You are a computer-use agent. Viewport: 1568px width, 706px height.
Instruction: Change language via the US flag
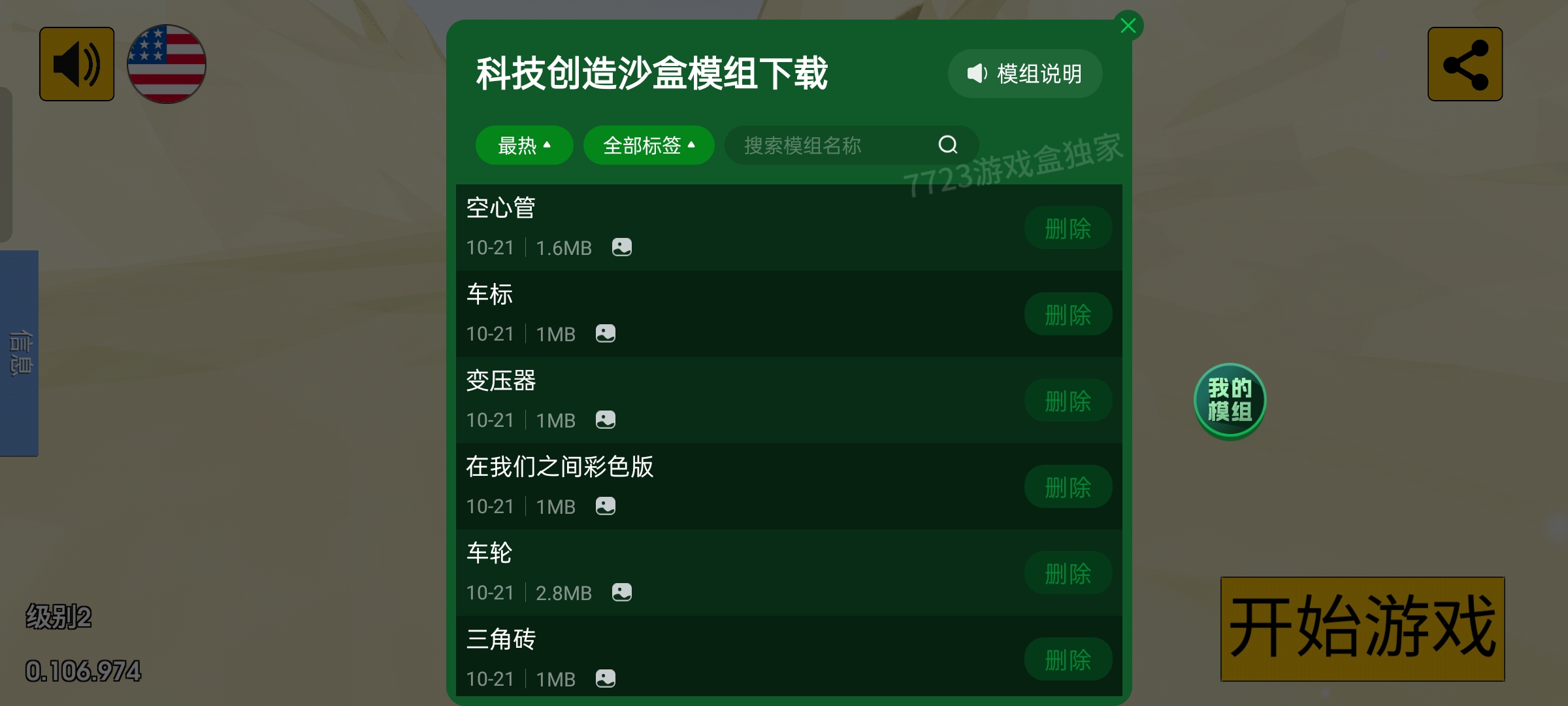pos(167,64)
